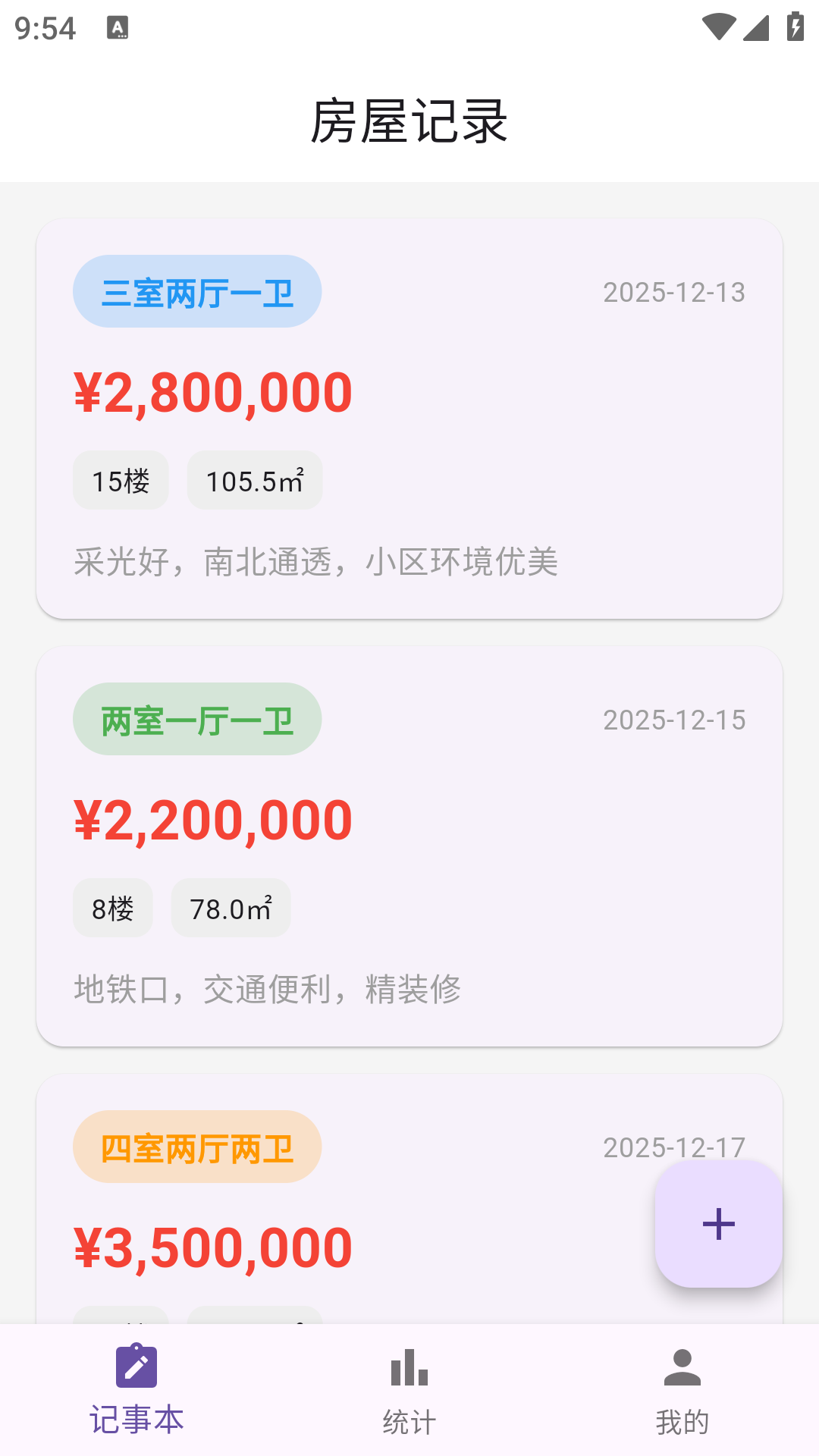The width and height of the screenshot is (819, 1456).
Task: Switch to the 我的 tab
Action: tap(683, 1395)
